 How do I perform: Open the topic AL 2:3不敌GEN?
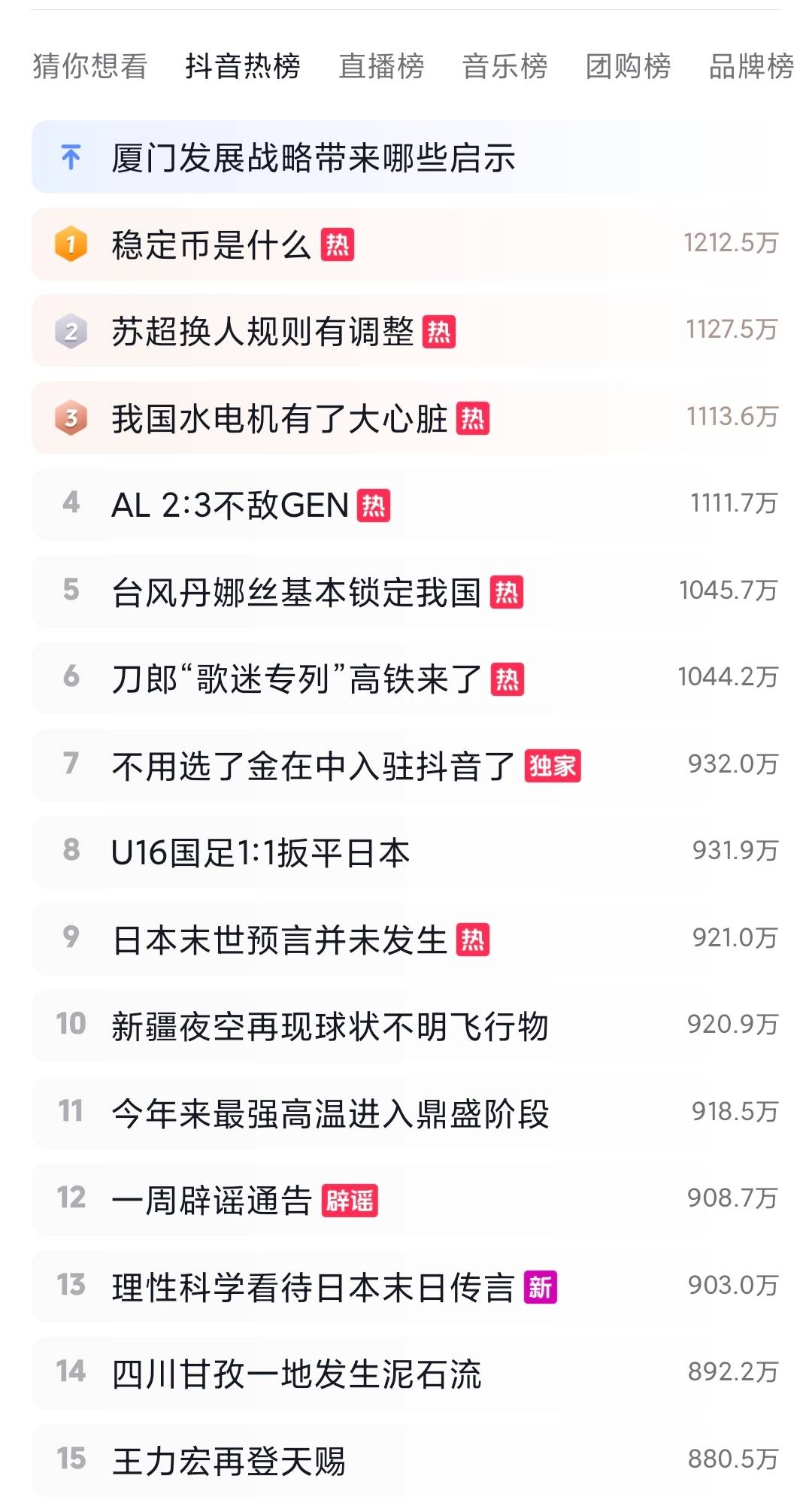point(406,505)
